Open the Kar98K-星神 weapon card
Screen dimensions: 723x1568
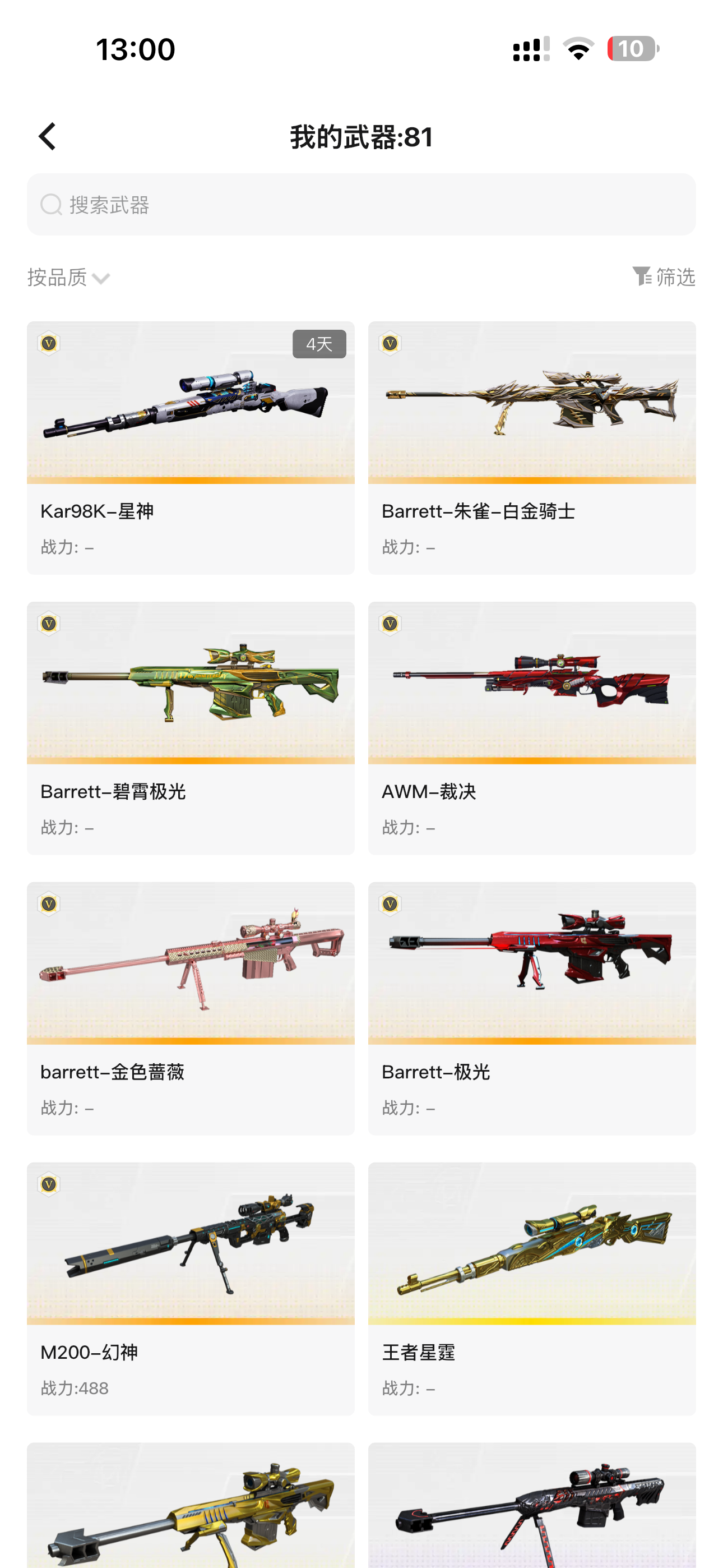point(191,448)
